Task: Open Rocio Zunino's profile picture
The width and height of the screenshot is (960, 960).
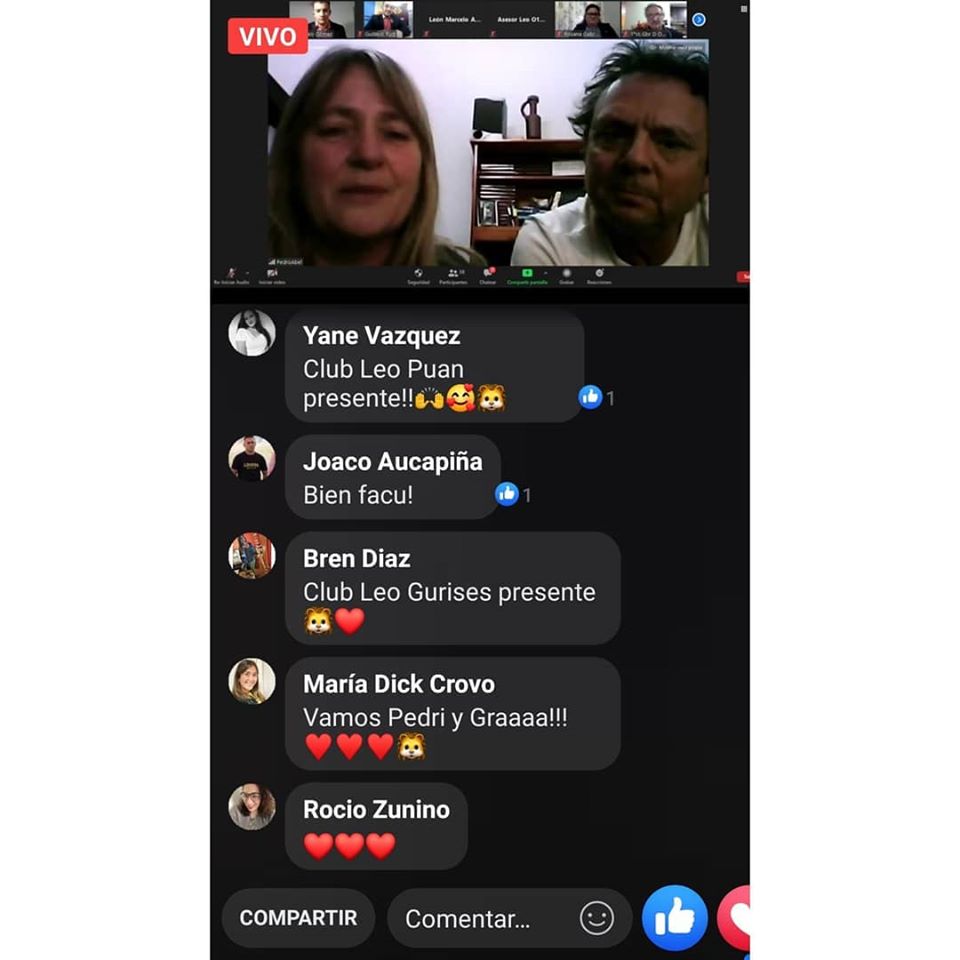Action: coord(252,806)
